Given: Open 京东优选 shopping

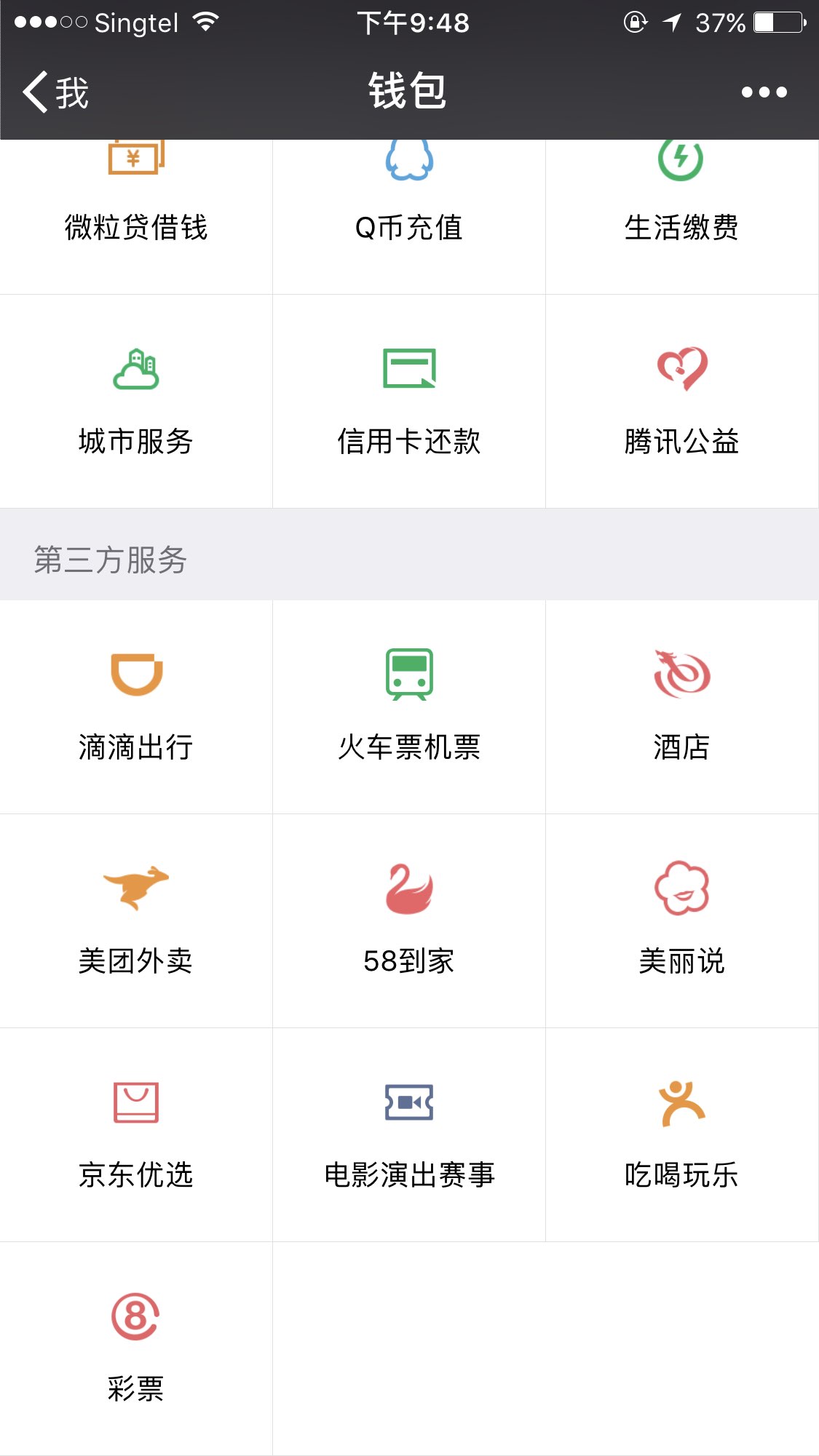Looking at the screenshot, I should click(x=136, y=1134).
